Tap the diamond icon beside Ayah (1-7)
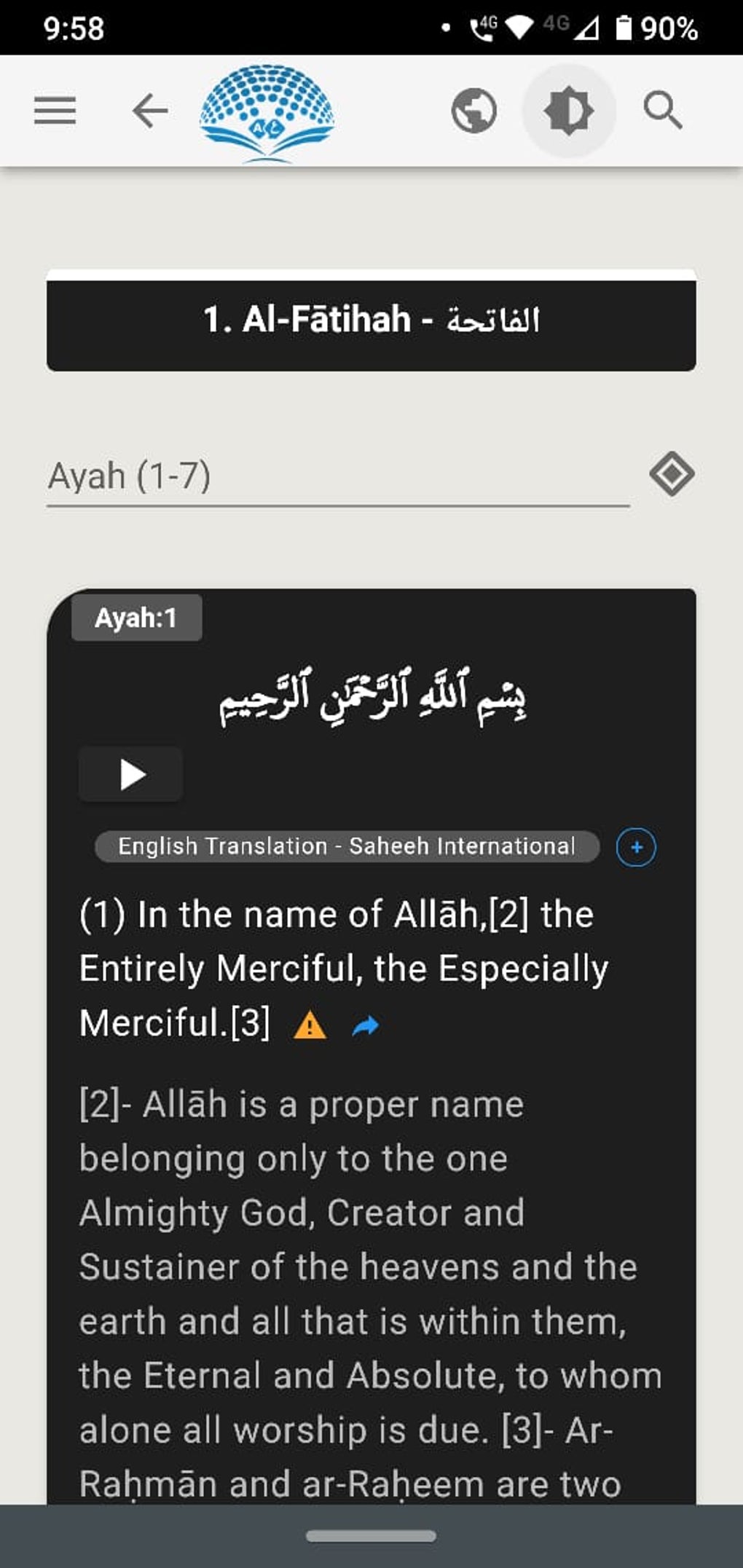 tap(669, 474)
